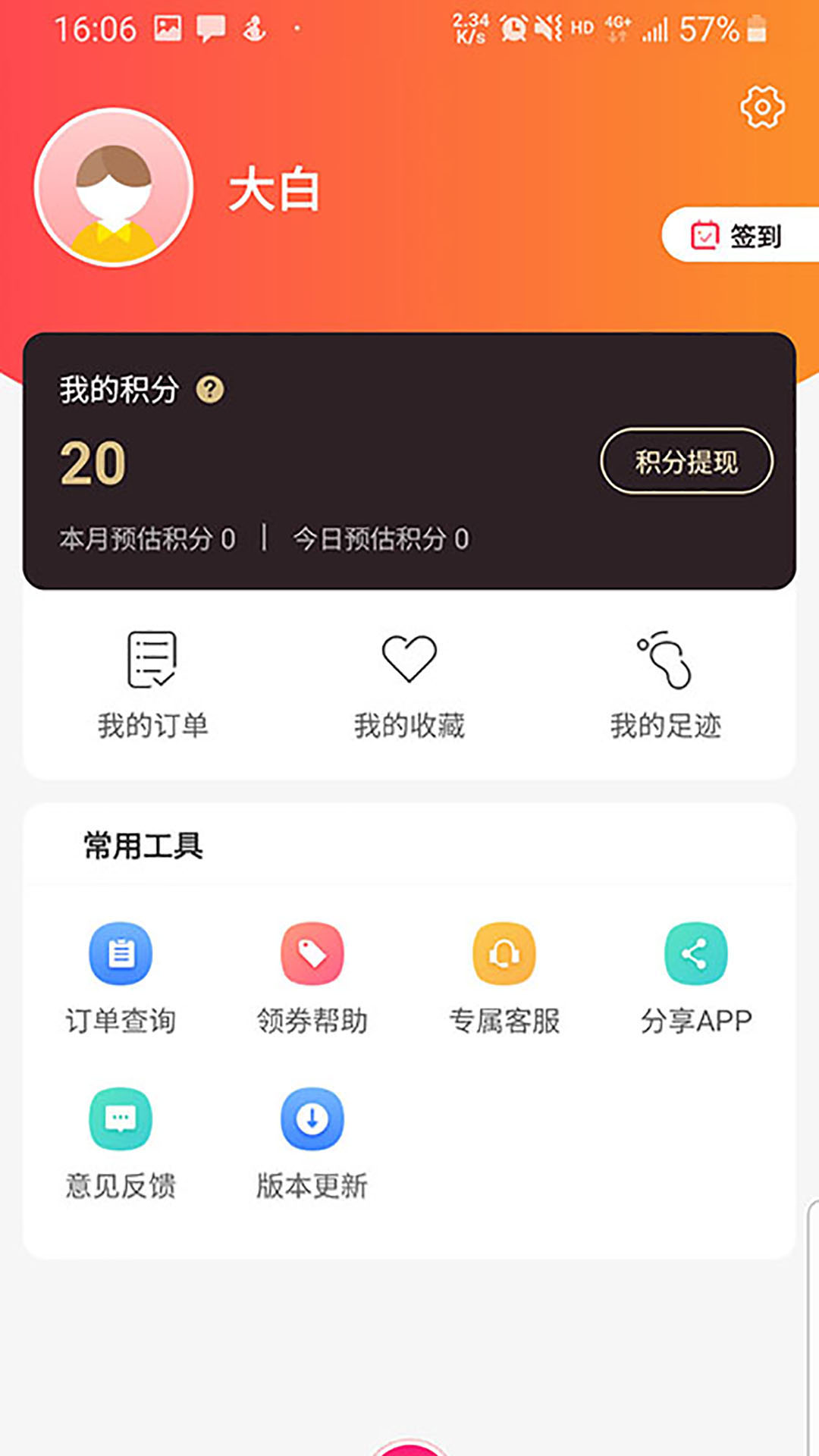Tap the 积分提现 withdraw points button
The height and width of the screenshot is (1456, 819).
(686, 461)
